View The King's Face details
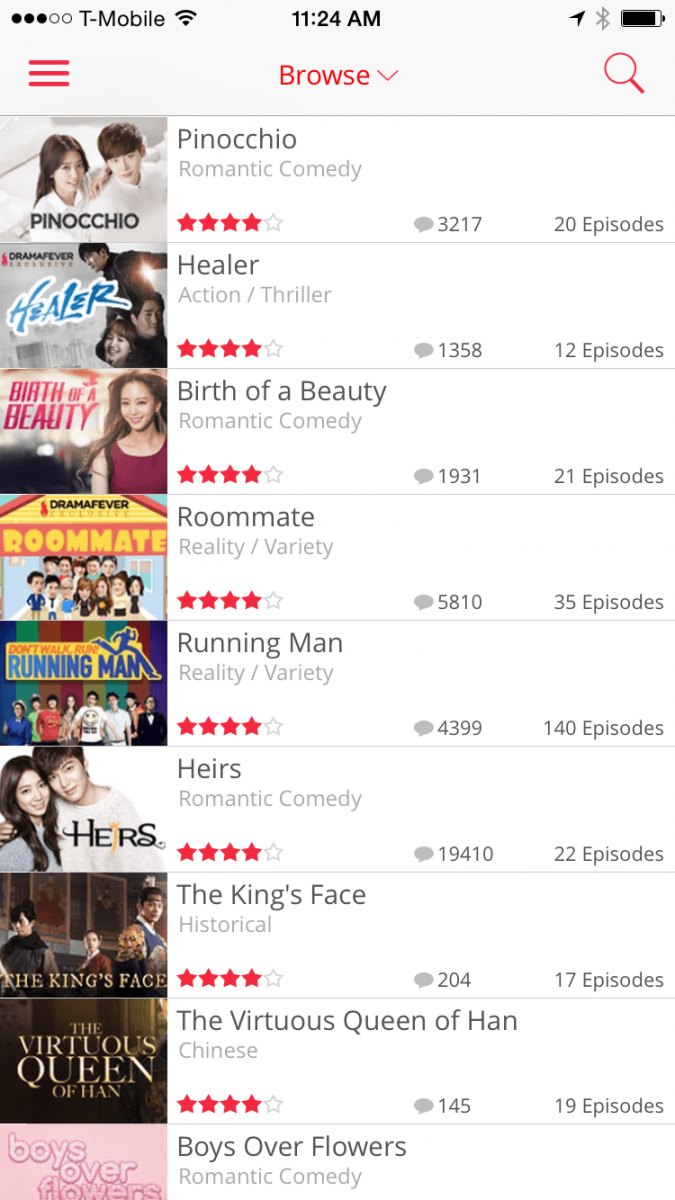The height and width of the screenshot is (1200, 675). [x=337, y=935]
